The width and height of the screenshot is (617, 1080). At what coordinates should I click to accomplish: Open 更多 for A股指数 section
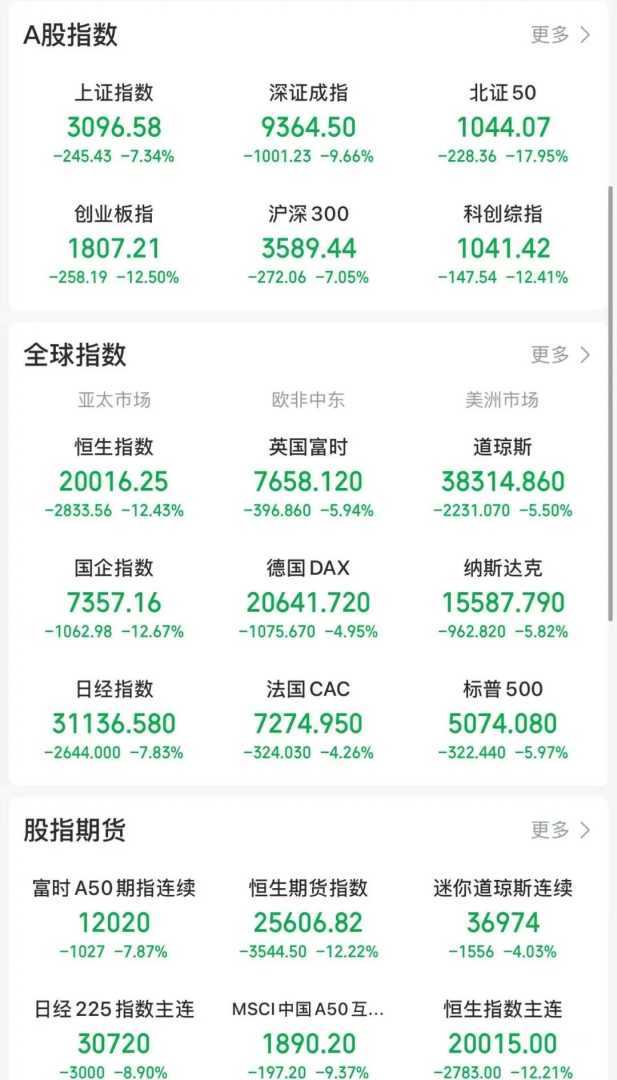pos(560,35)
